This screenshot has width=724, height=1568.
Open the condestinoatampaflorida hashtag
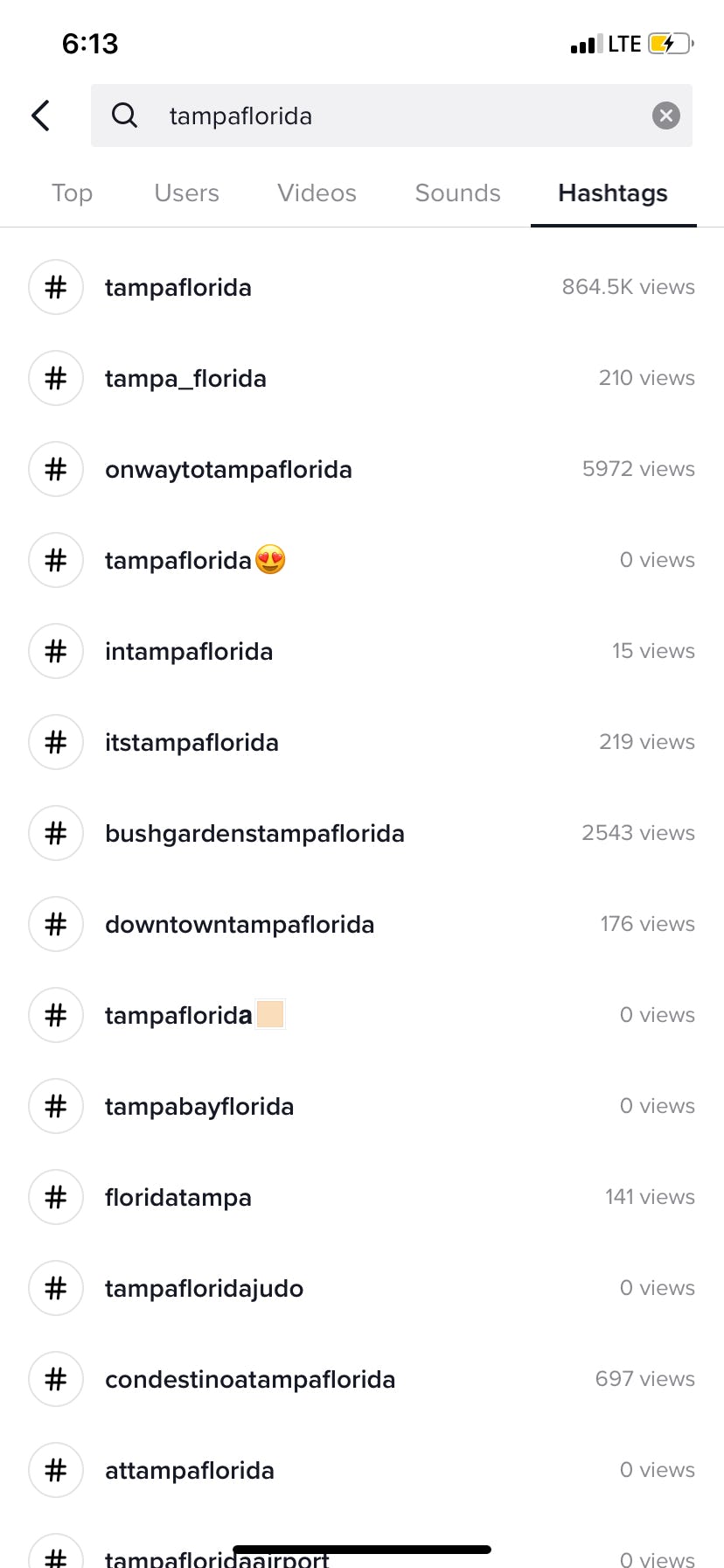[250, 1380]
